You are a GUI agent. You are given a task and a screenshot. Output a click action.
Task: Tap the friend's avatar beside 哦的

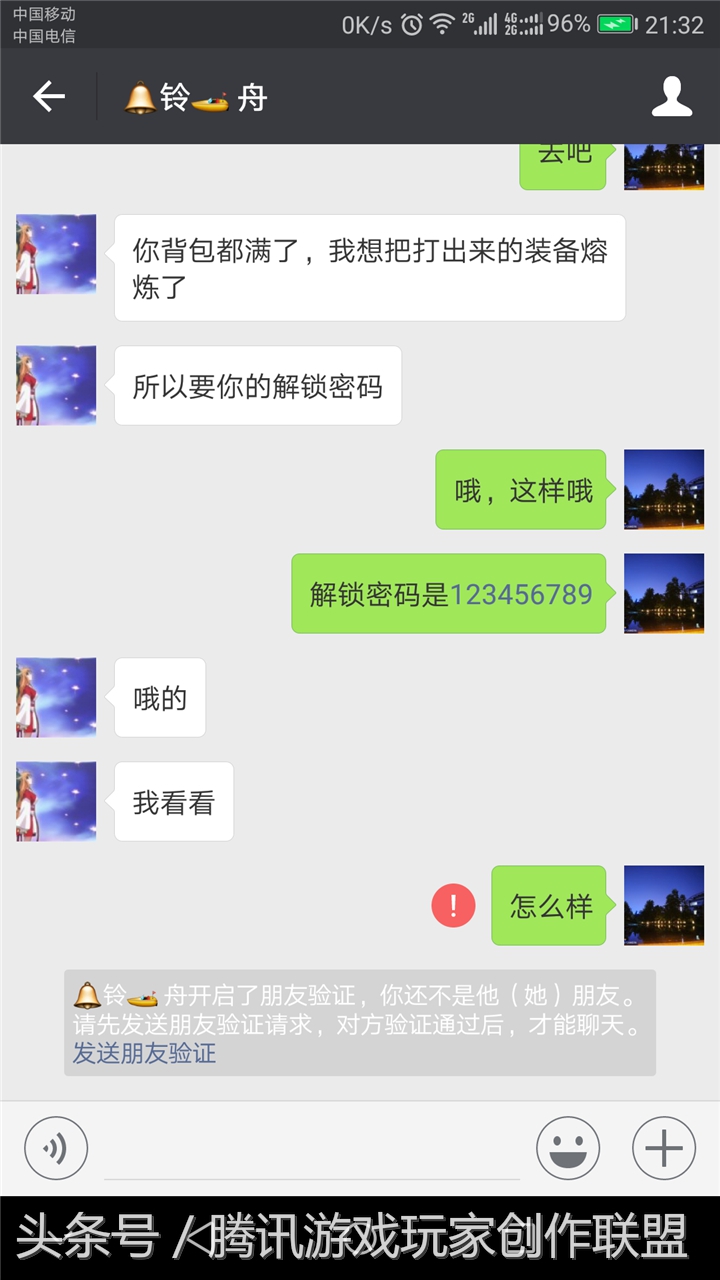point(55,698)
